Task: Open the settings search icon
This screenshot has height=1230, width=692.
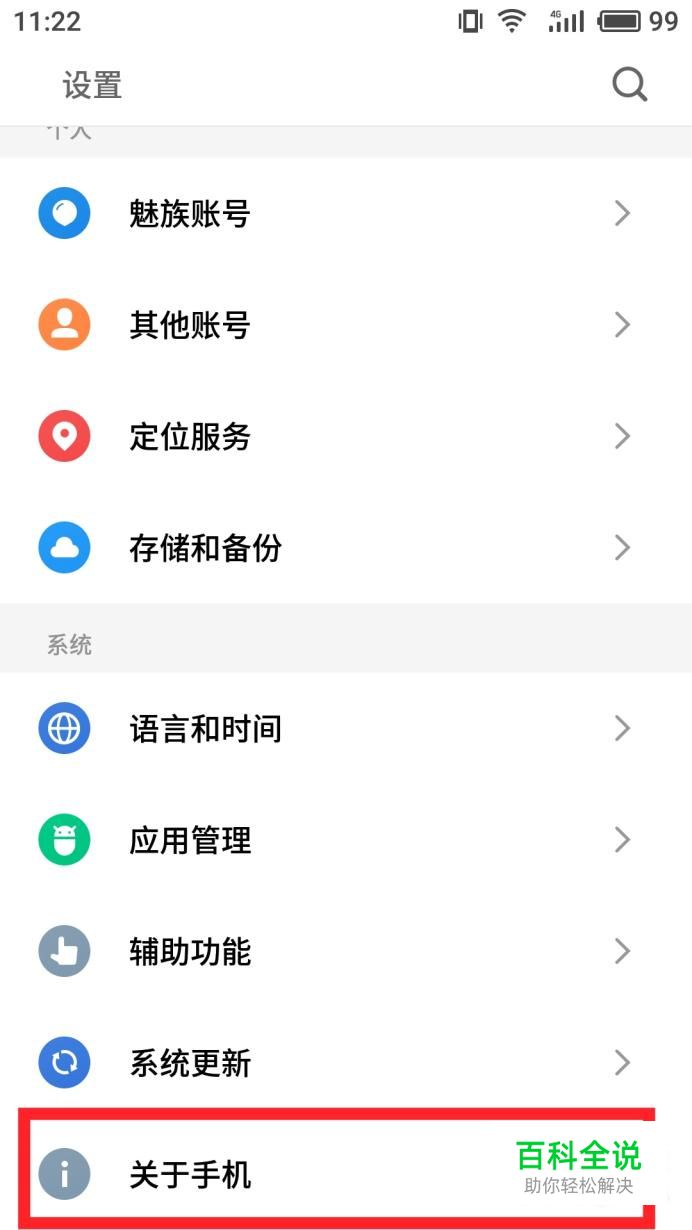Action: [630, 85]
